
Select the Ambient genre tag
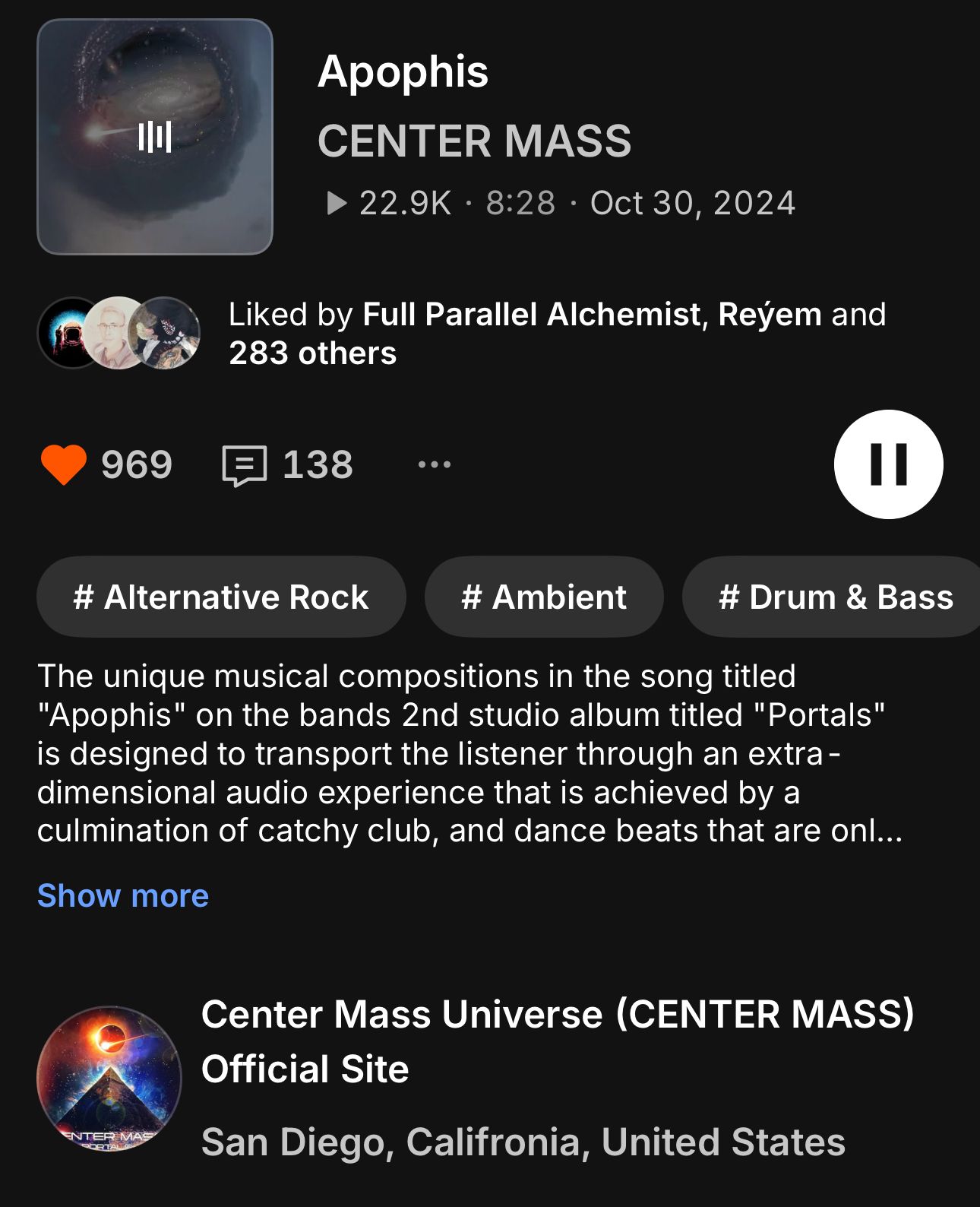pos(544,597)
